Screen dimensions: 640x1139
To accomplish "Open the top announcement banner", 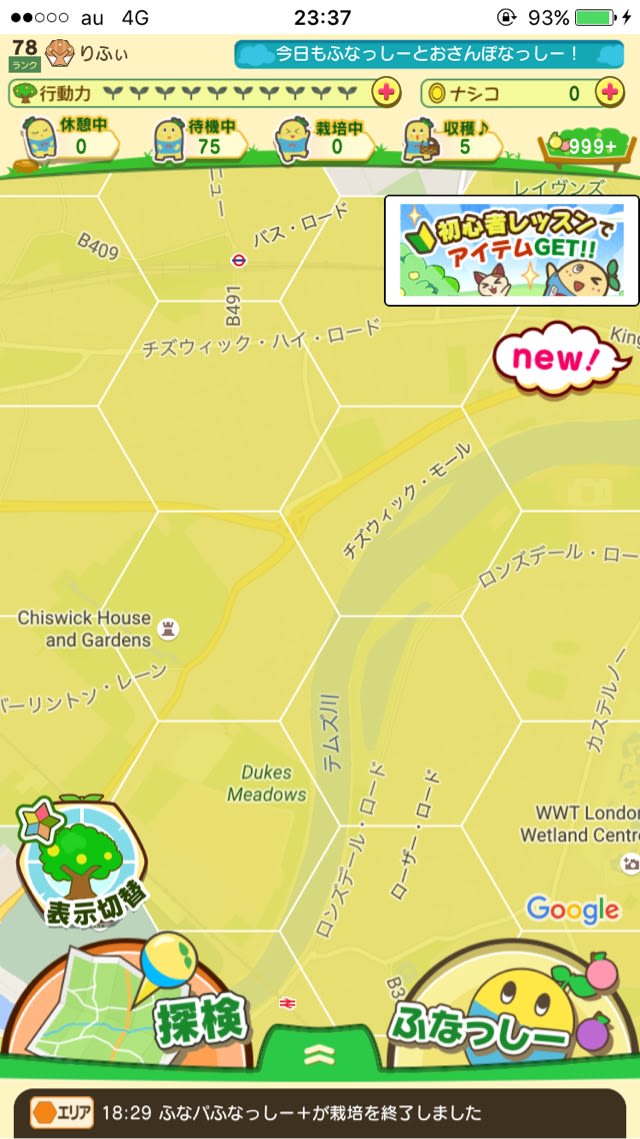I will click(428, 54).
